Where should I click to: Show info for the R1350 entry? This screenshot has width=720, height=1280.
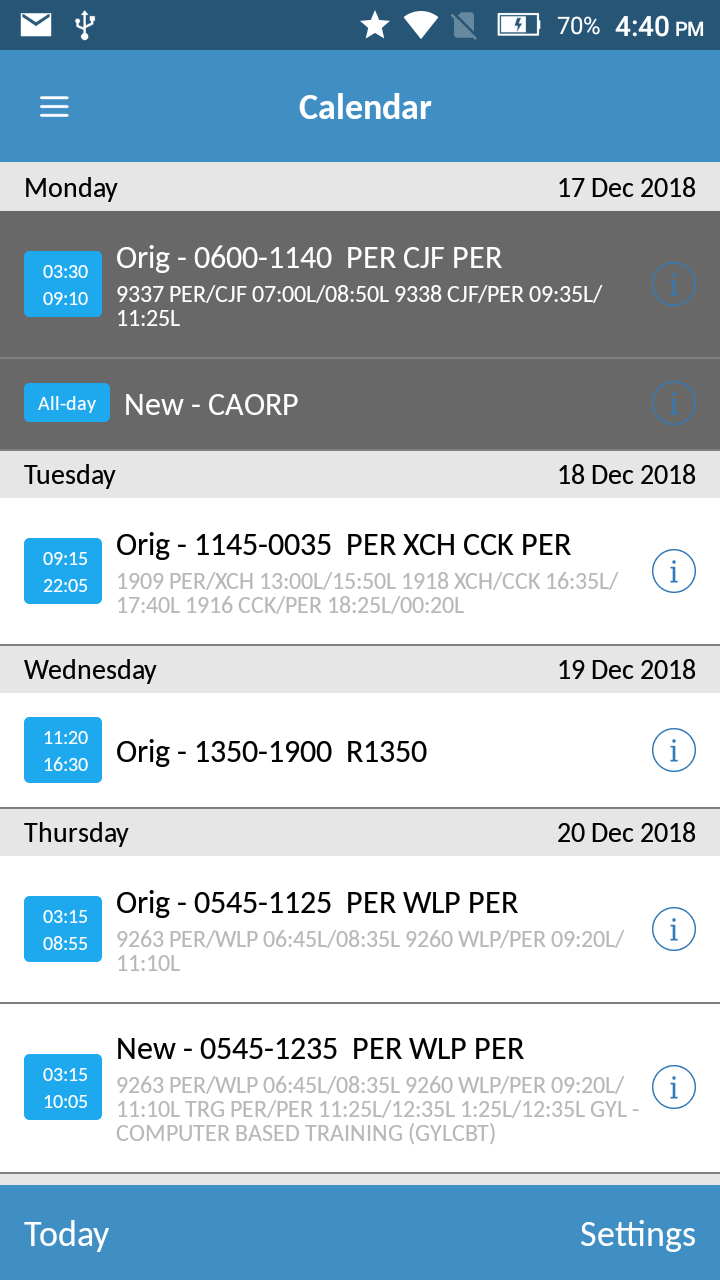pos(673,750)
